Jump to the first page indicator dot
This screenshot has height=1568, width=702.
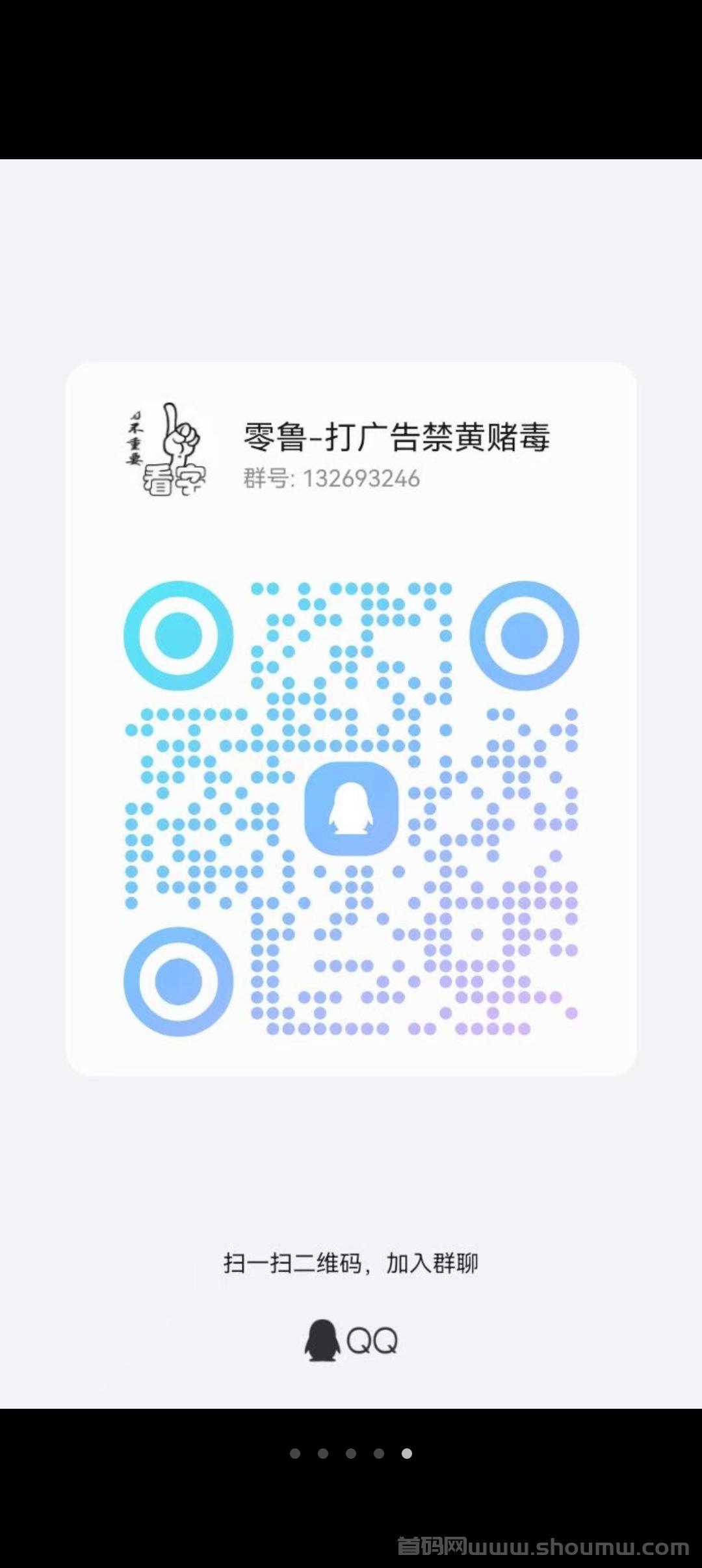(x=295, y=1454)
